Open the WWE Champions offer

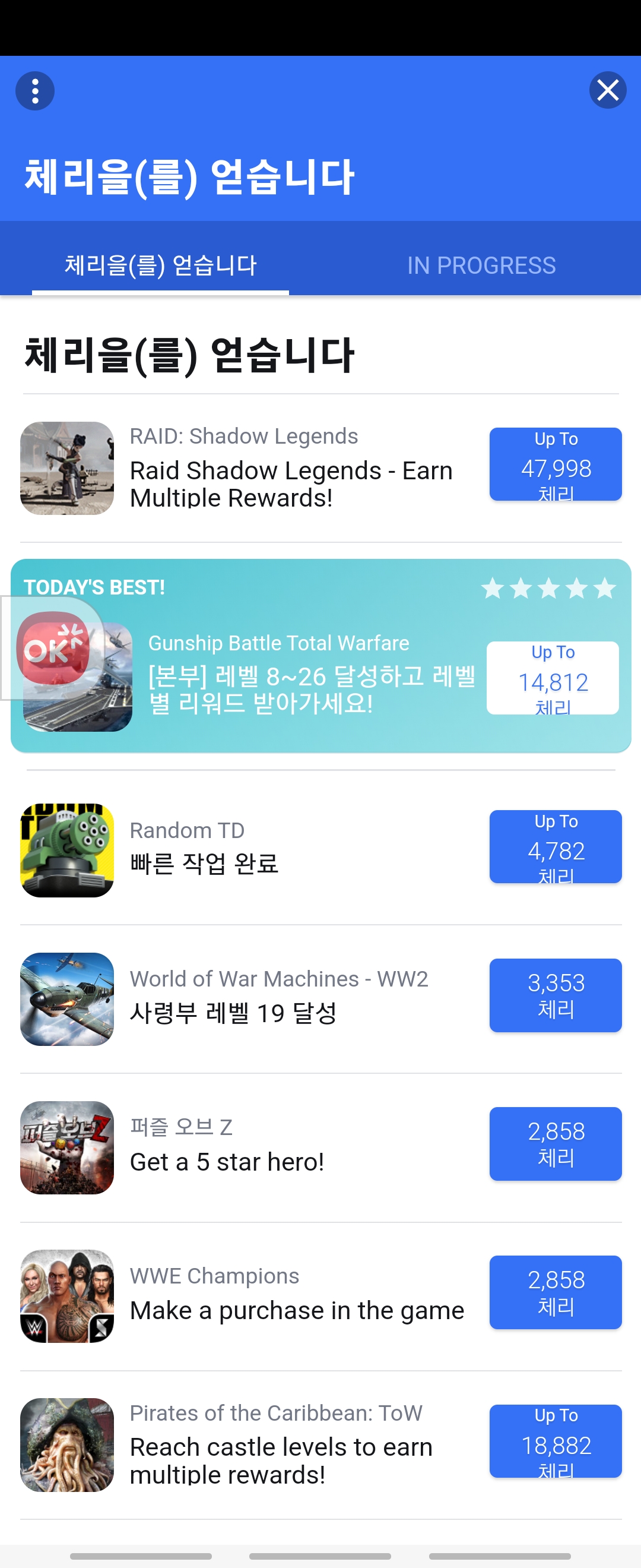pos(320,1296)
